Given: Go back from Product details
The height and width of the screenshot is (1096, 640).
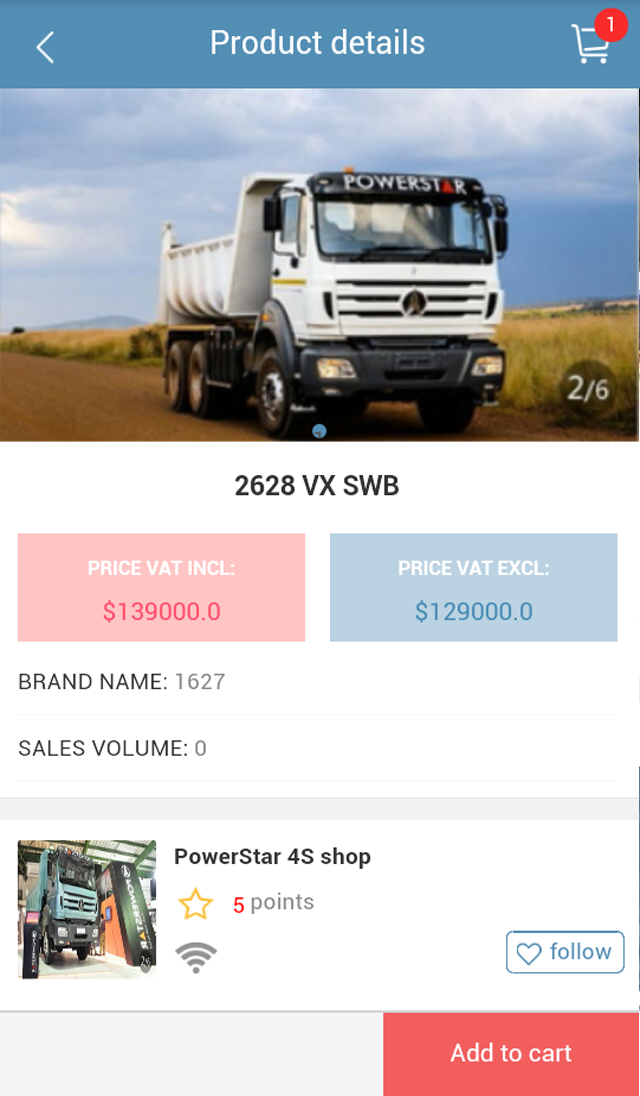Looking at the screenshot, I should (44, 46).
